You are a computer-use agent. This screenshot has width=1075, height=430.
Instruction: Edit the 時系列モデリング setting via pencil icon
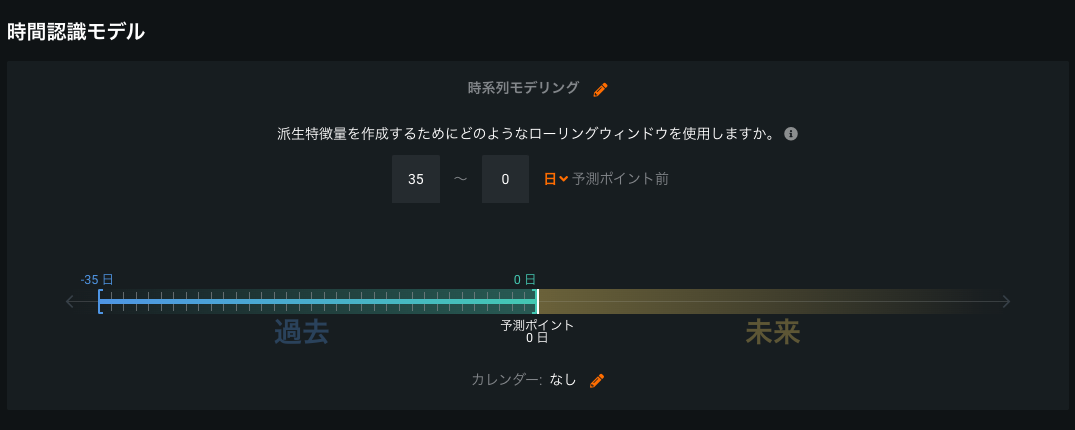600,89
